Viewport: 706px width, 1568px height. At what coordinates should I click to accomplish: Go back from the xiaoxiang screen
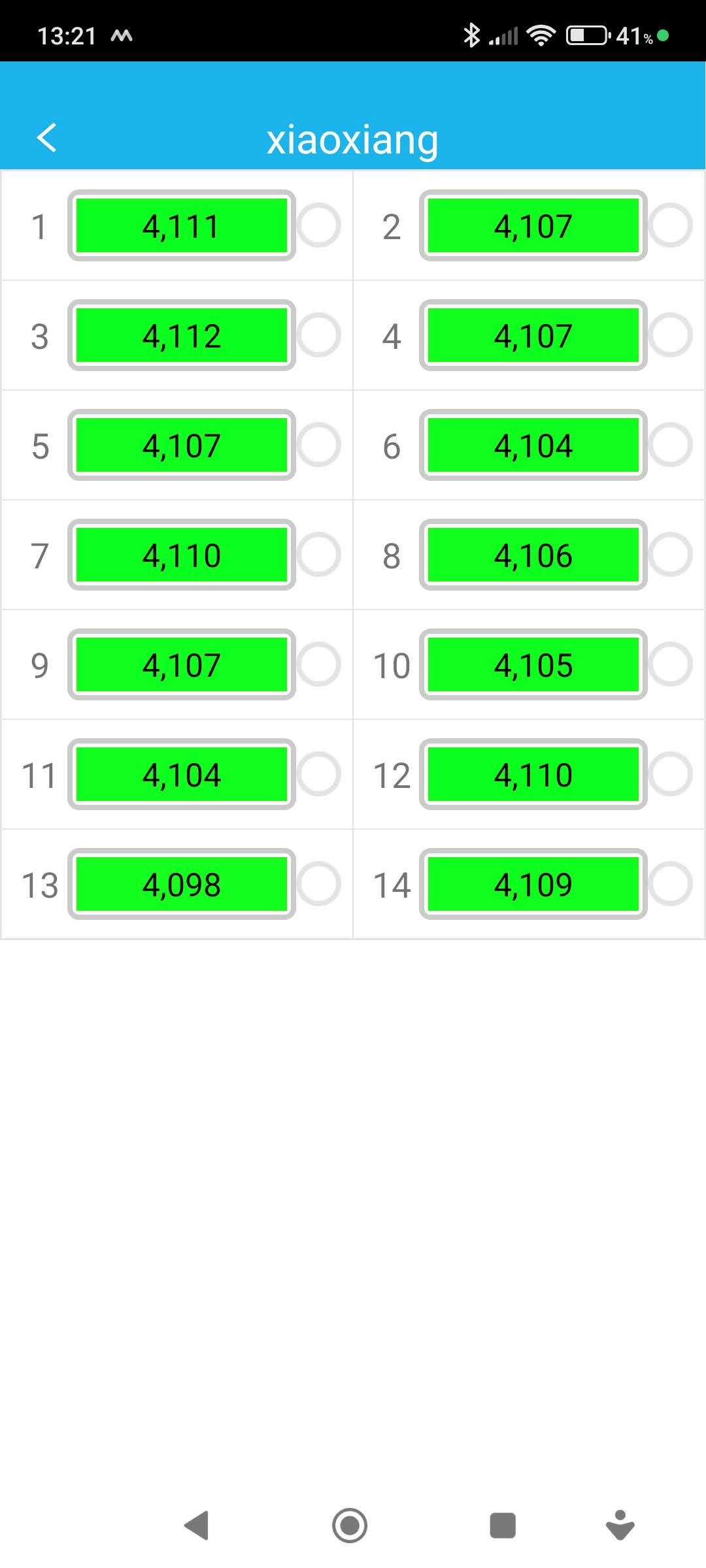pyautogui.click(x=47, y=138)
